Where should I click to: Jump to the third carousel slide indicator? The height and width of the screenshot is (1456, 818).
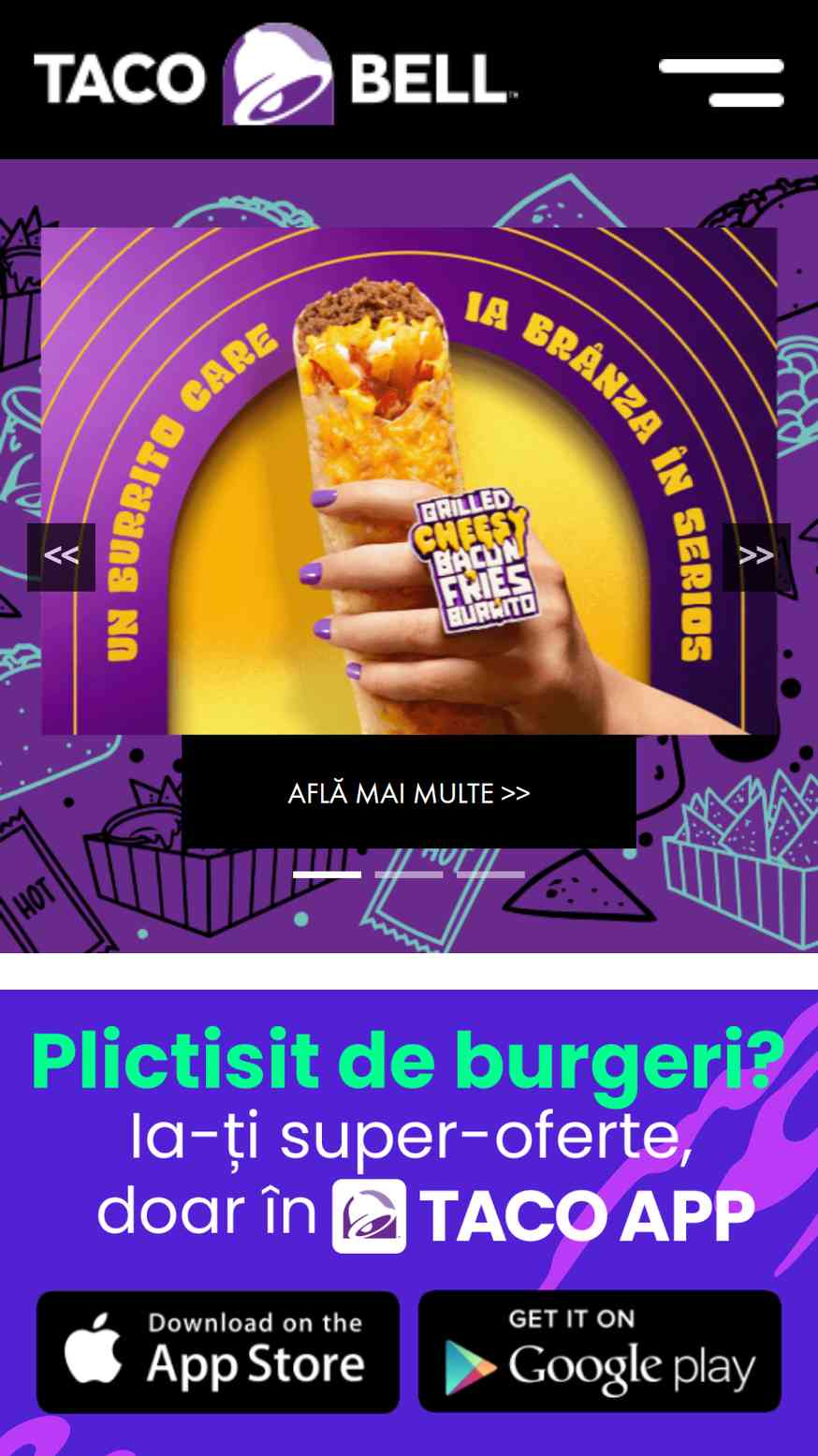pyautogui.click(x=490, y=875)
